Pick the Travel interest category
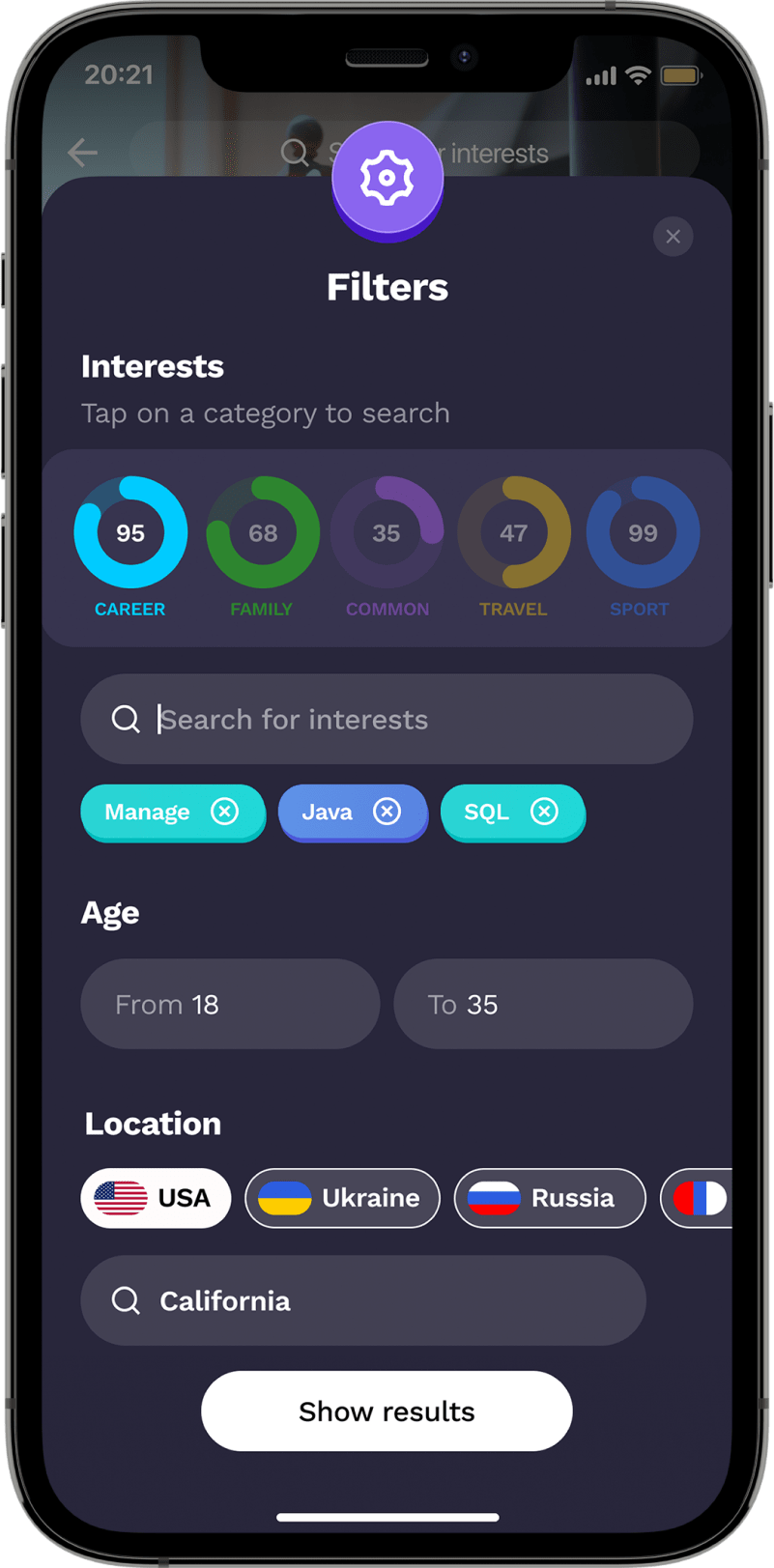This screenshot has width=774, height=1568. pyautogui.click(x=514, y=547)
